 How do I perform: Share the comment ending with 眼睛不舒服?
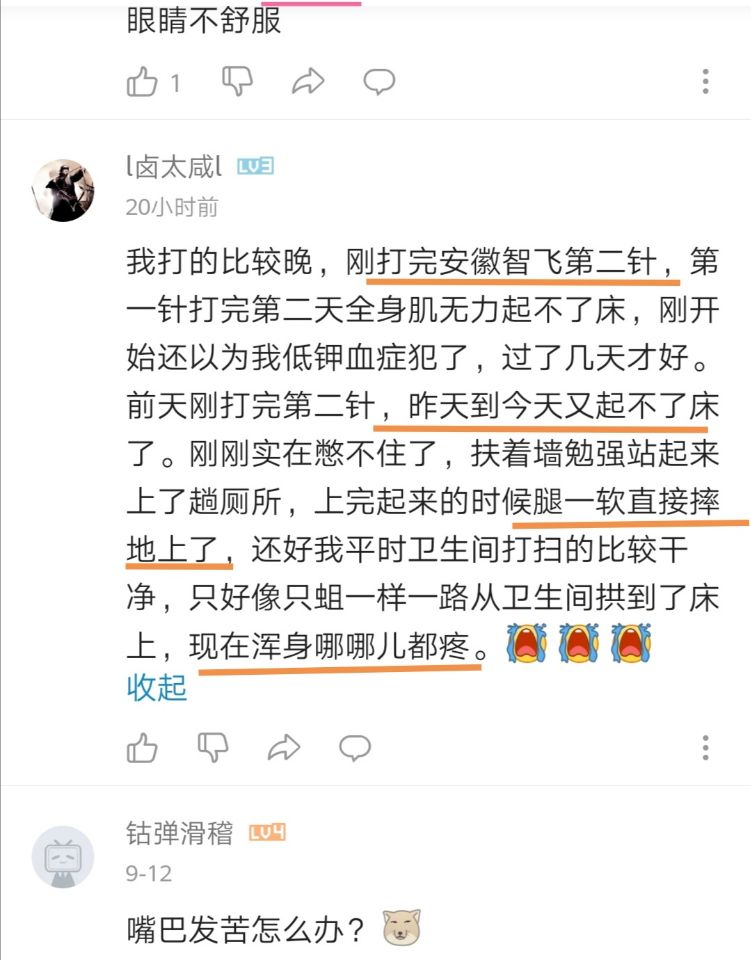click(x=308, y=82)
